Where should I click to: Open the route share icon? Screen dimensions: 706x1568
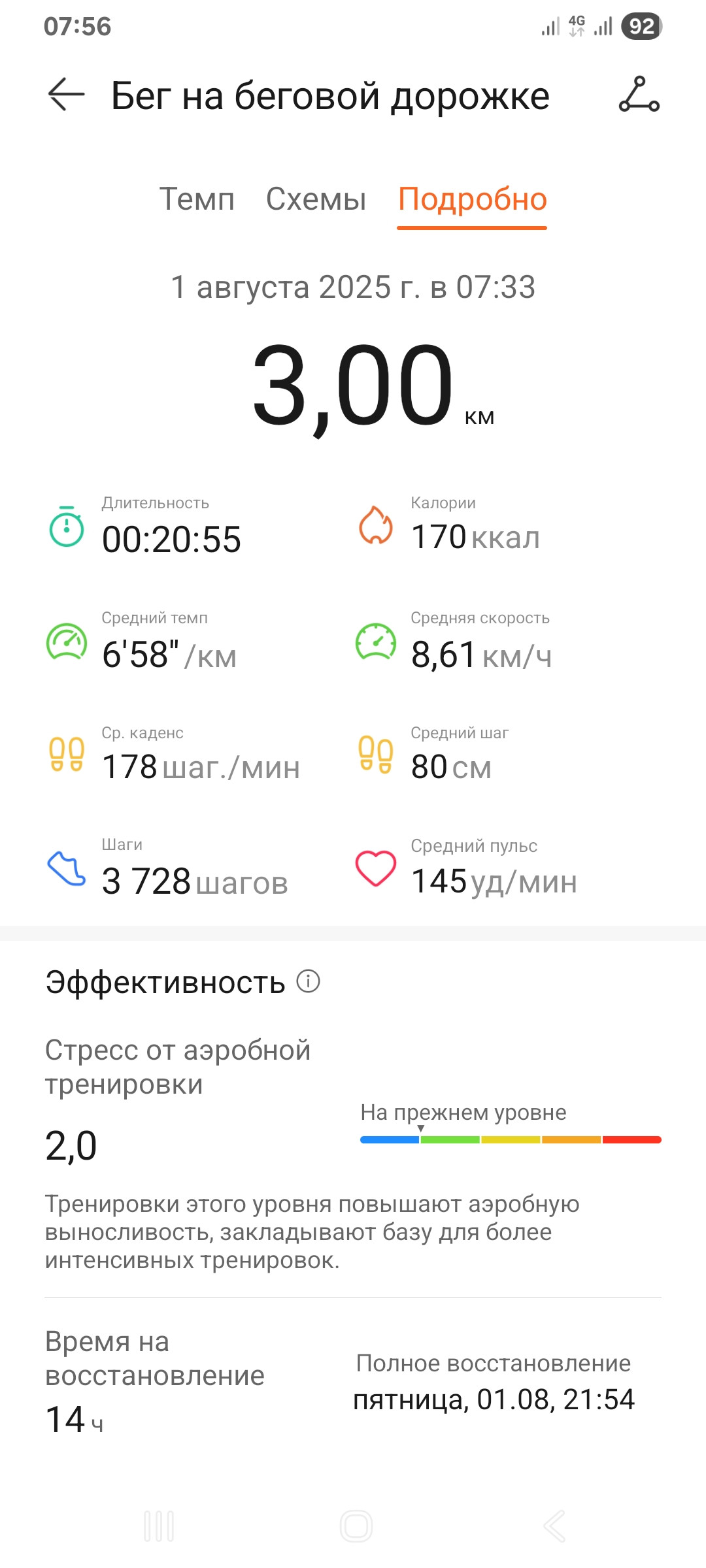click(x=639, y=95)
